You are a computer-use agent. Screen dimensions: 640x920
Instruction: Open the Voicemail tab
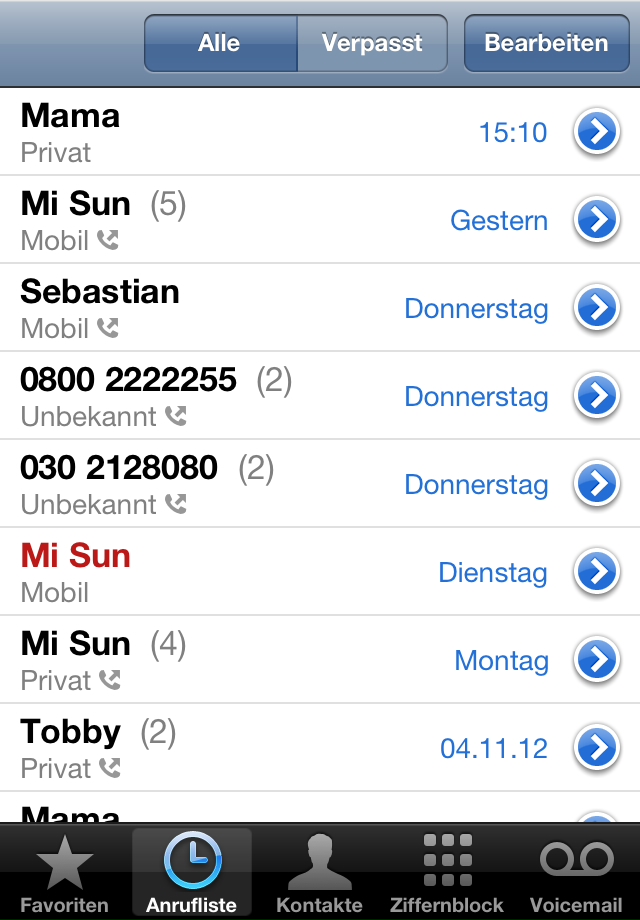pos(576,874)
